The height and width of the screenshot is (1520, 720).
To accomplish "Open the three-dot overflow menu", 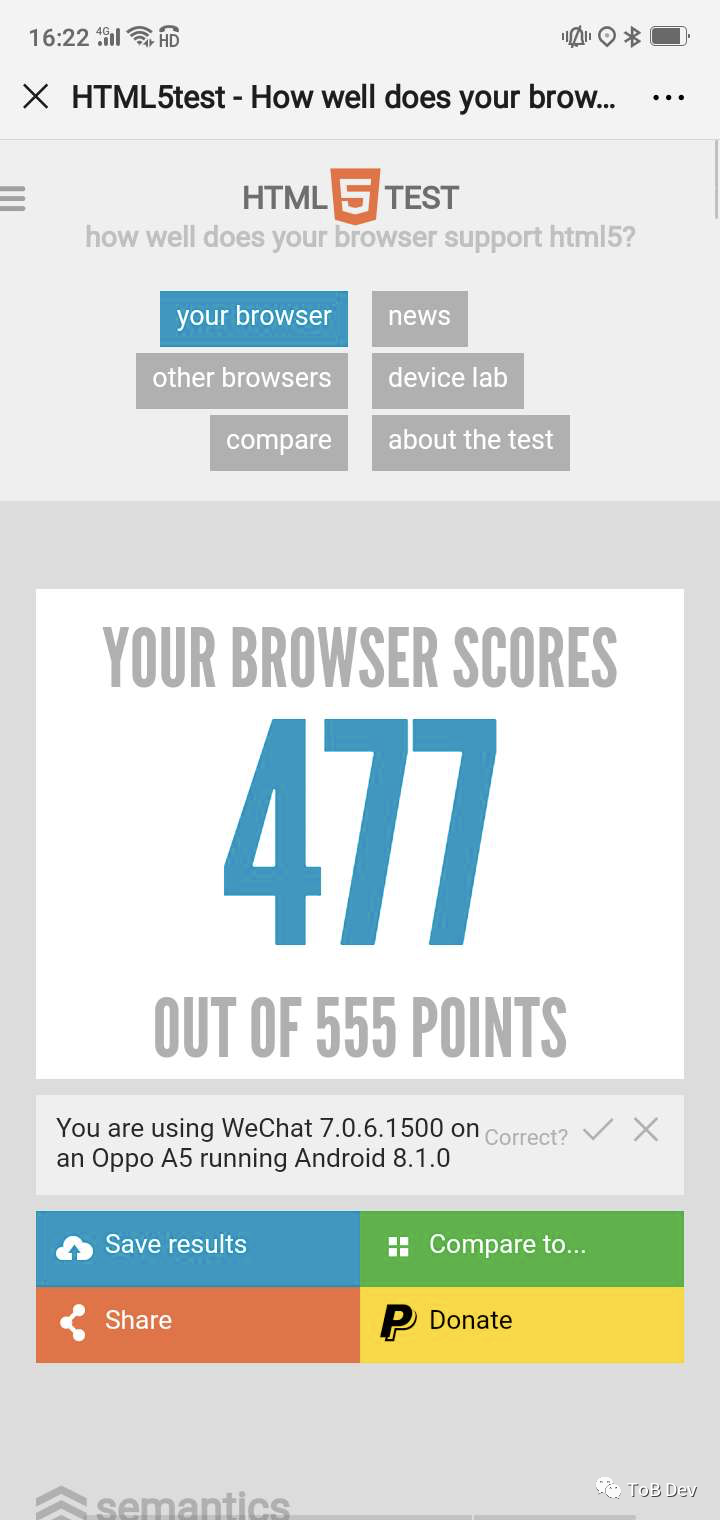I will click(668, 97).
